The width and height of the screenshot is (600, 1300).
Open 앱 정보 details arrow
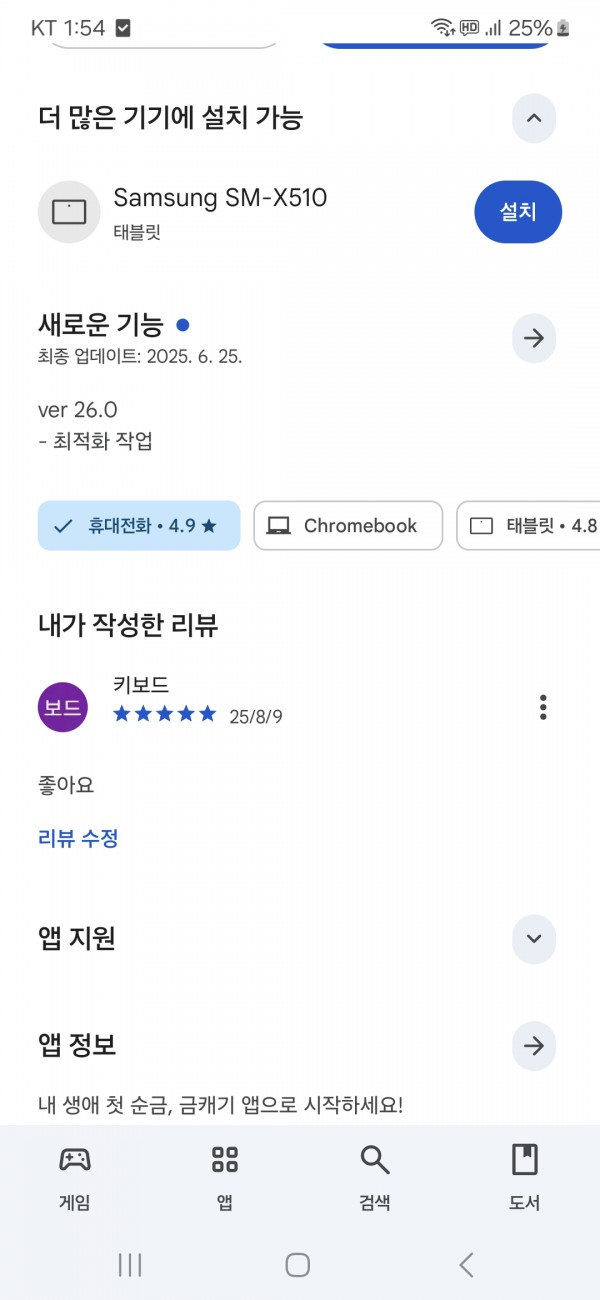(x=534, y=1046)
